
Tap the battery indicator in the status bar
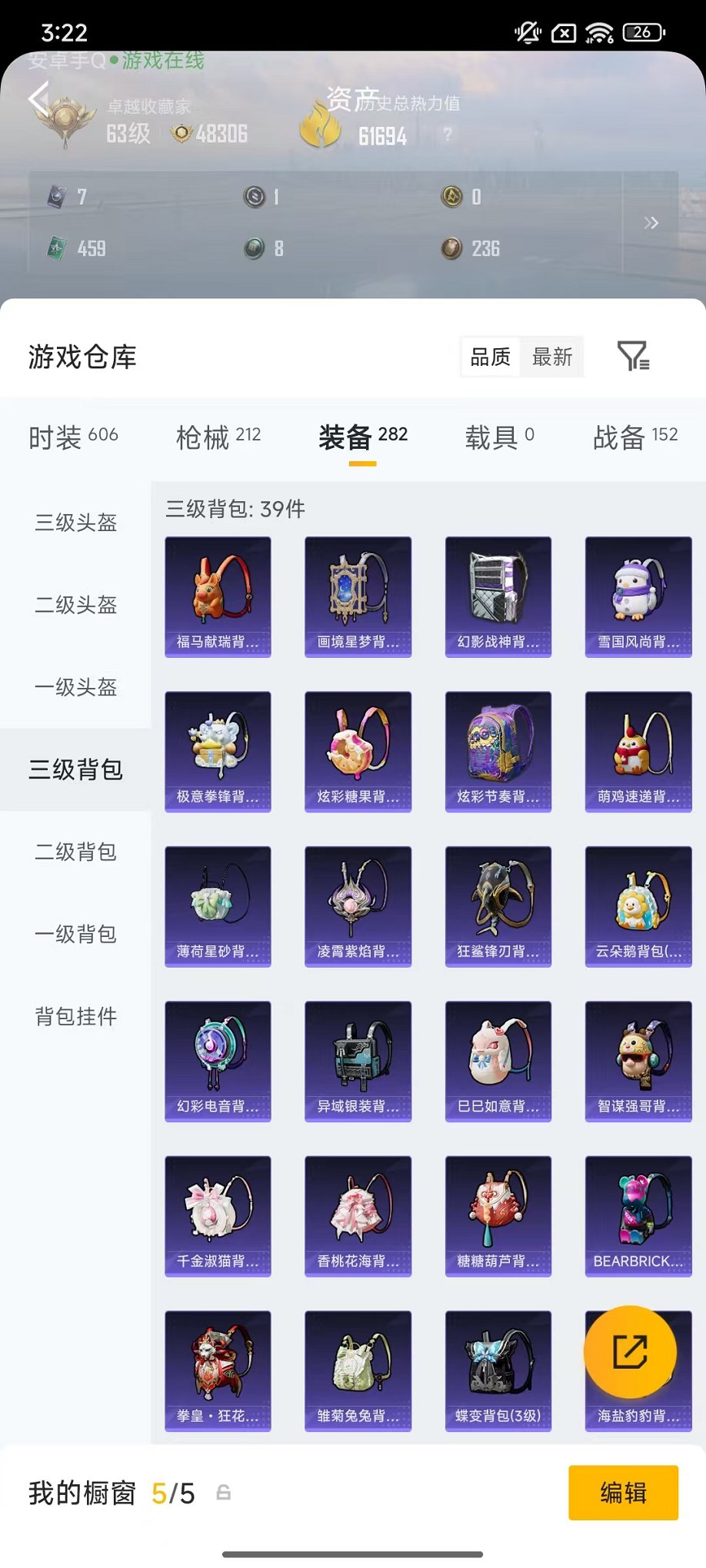click(x=642, y=32)
